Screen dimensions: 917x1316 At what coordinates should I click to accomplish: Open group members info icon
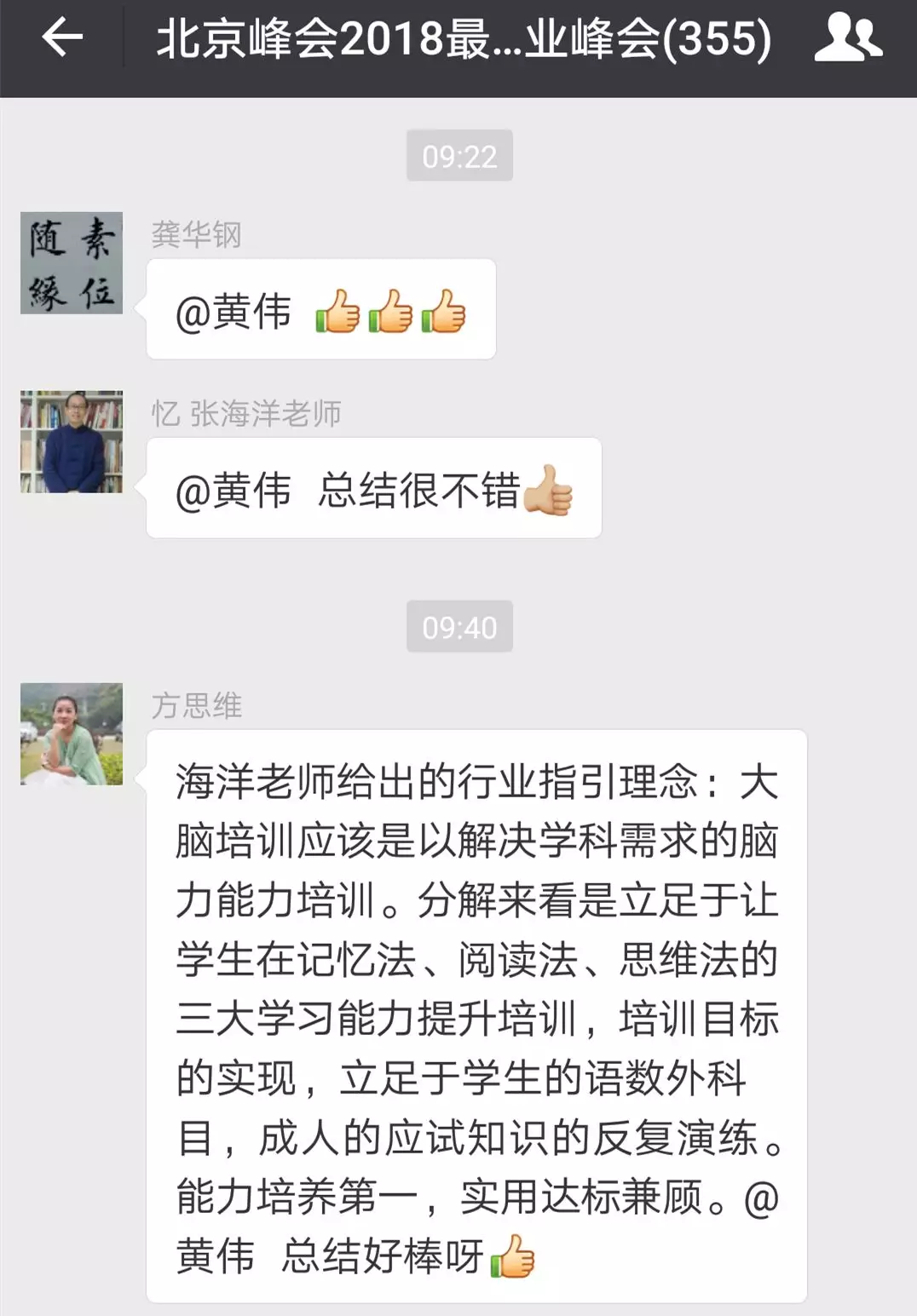point(847,37)
